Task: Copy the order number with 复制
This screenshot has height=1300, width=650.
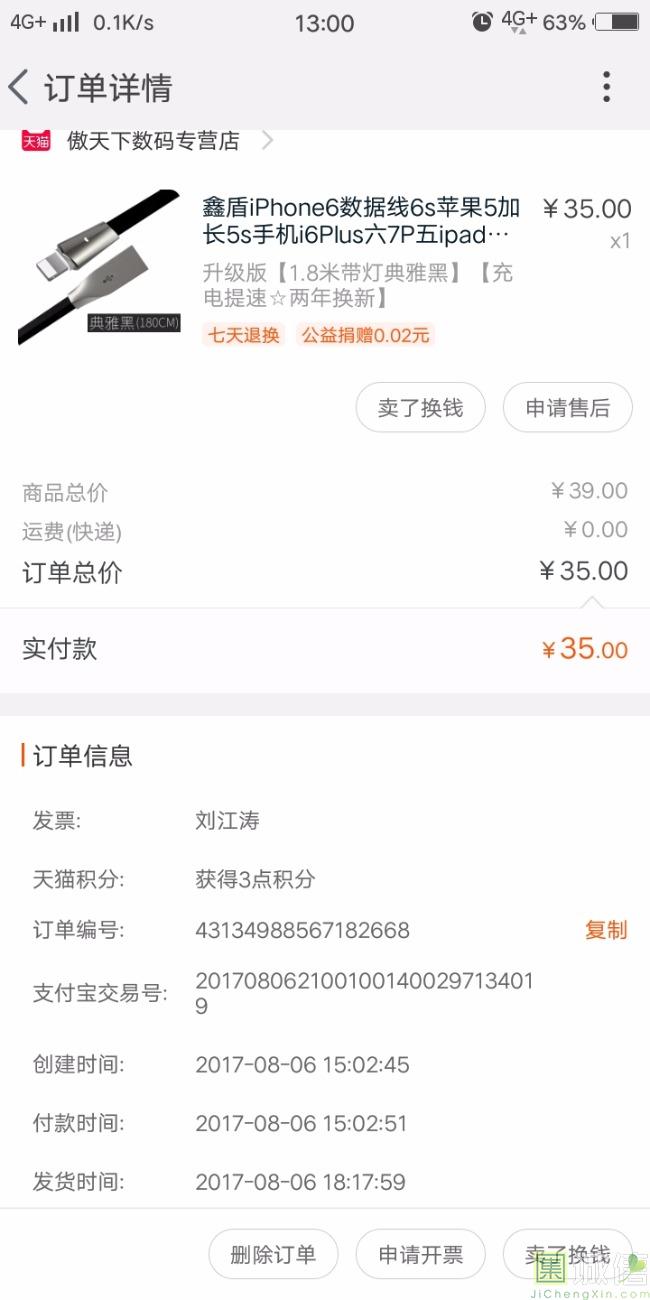Action: (x=605, y=930)
